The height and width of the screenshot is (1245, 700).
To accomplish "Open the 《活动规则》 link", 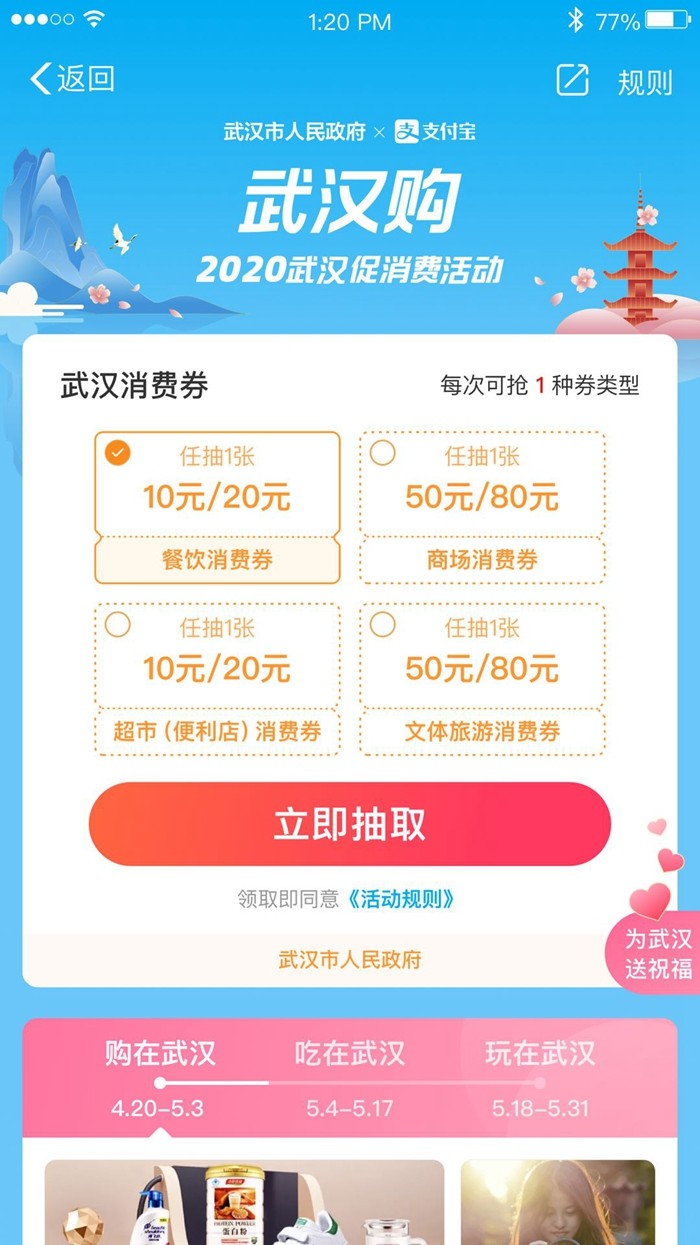I will click(x=402, y=899).
